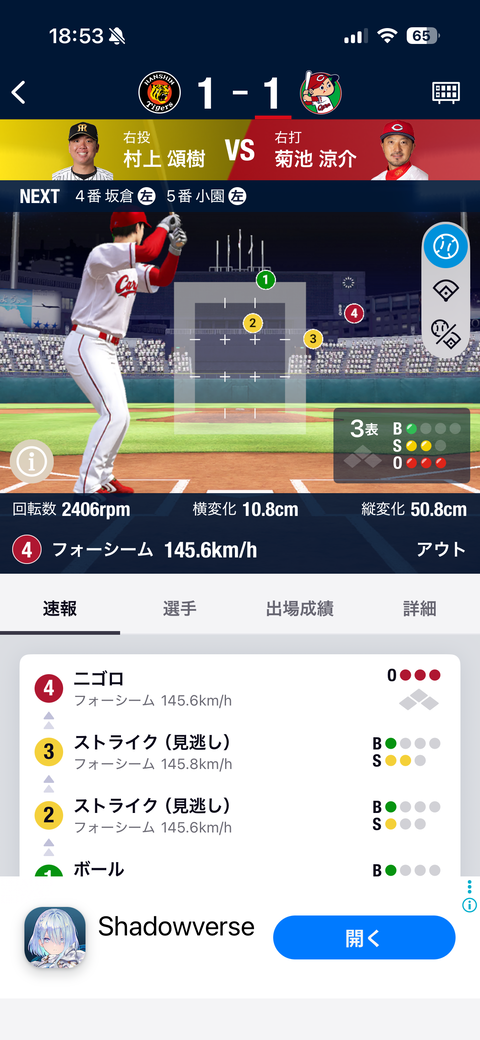Open the 出場成績 tab
Viewport: 480px width, 1040px height.
[300, 609]
